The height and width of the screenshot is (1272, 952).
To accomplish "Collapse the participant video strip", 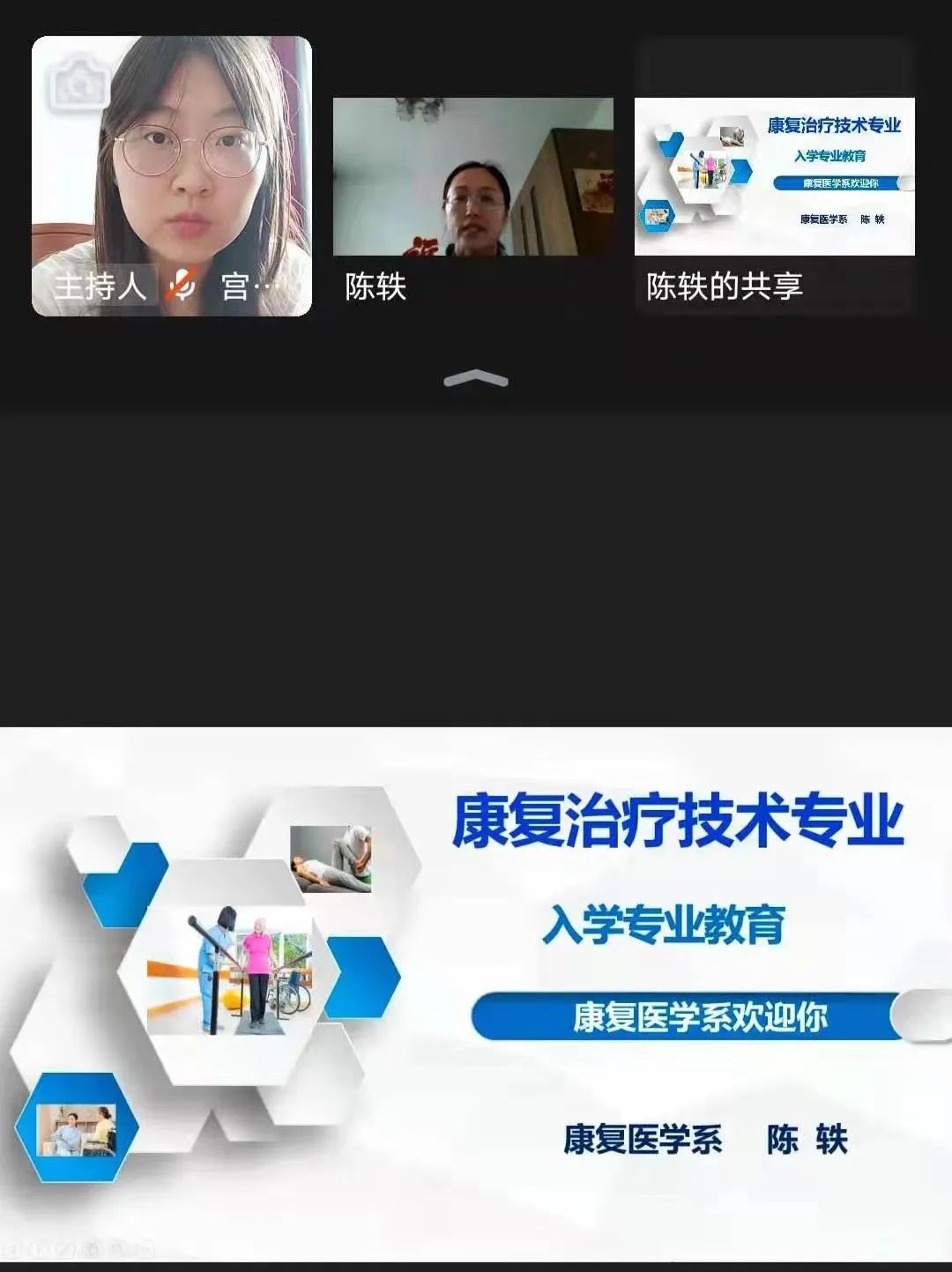I will click(476, 380).
